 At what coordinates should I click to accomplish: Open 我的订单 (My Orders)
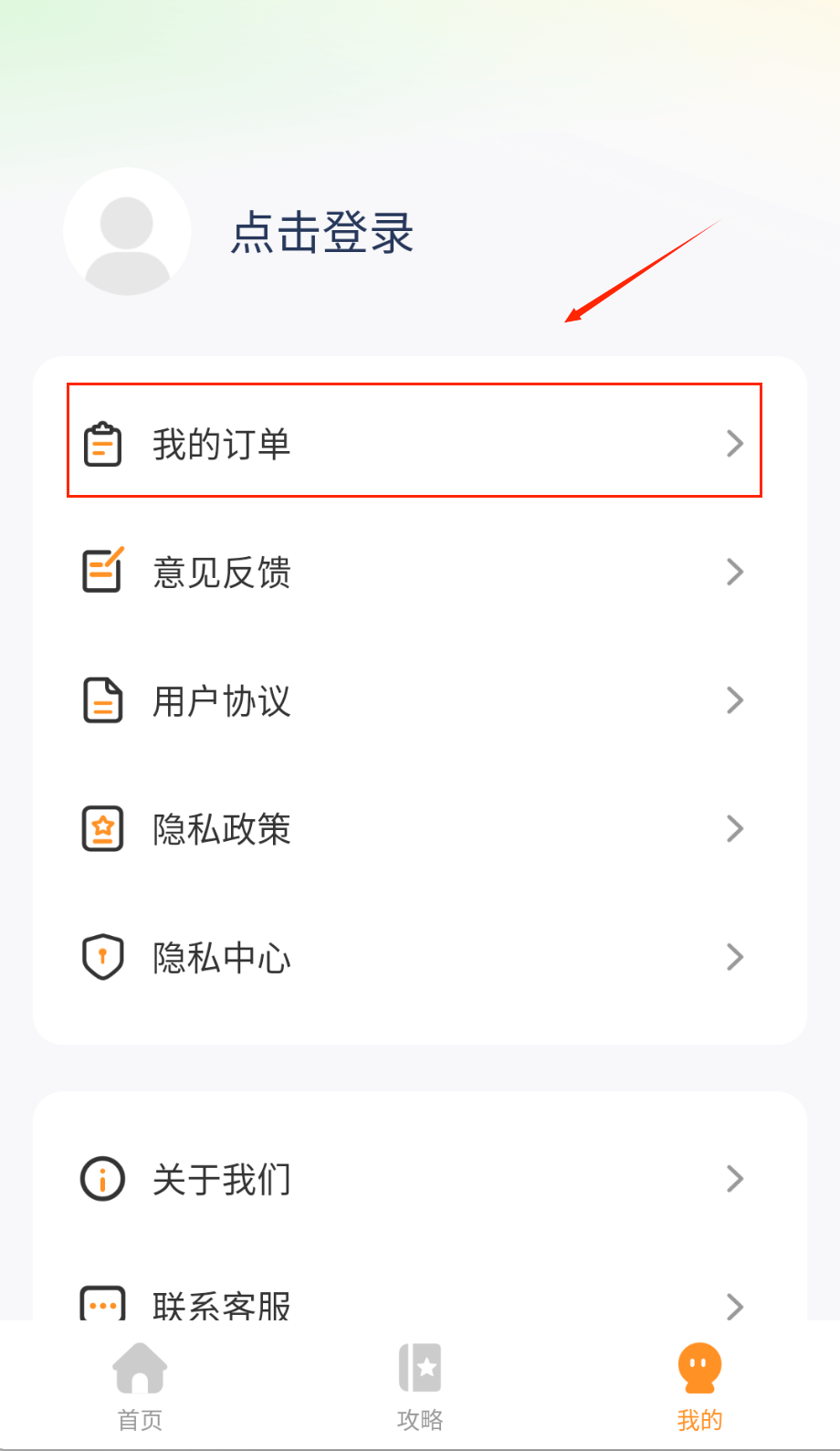pyautogui.click(x=414, y=443)
